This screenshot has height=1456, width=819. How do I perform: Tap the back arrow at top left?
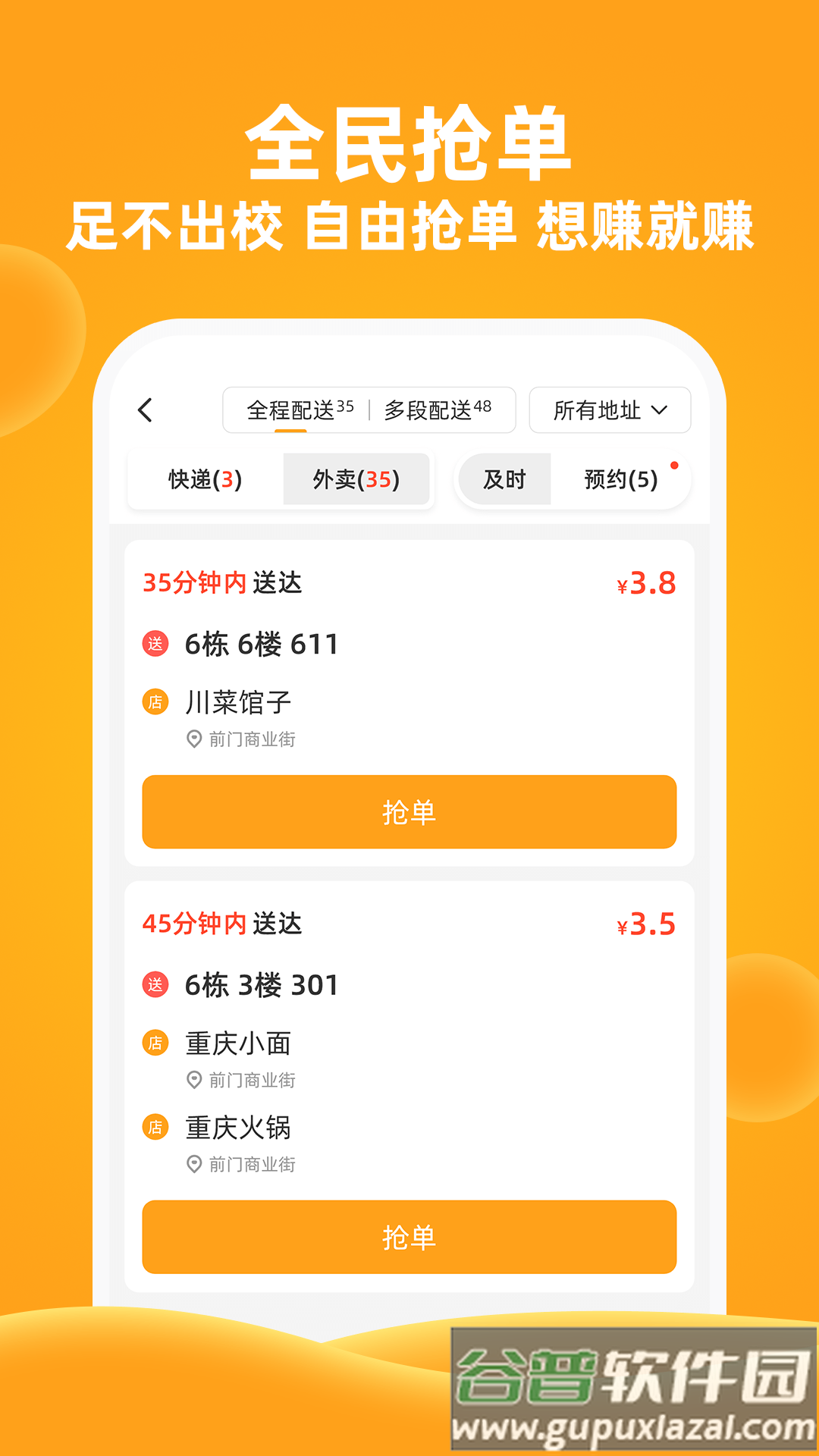pyautogui.click(x=144, y=410)
